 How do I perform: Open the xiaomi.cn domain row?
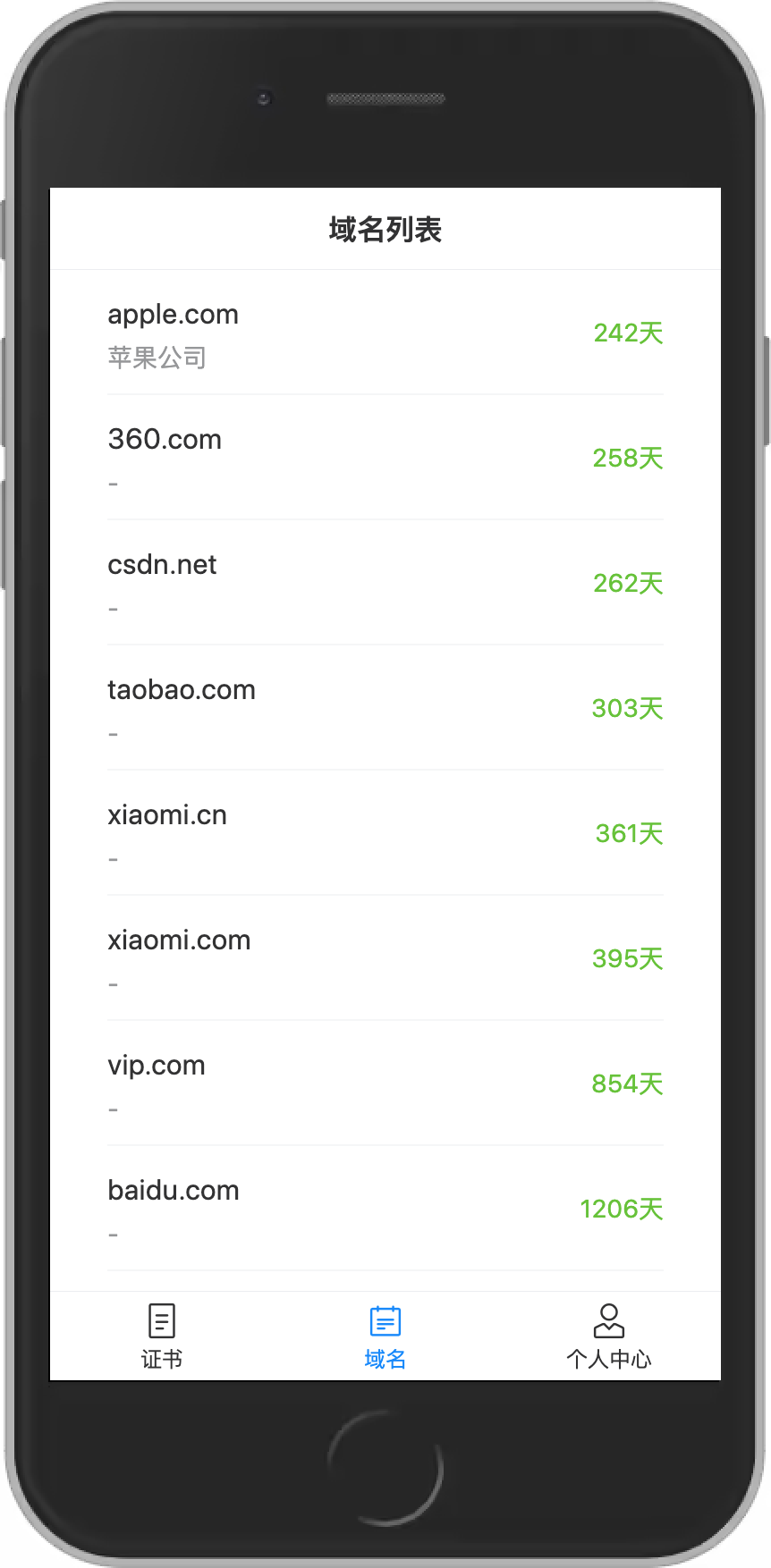click(385, 833)
